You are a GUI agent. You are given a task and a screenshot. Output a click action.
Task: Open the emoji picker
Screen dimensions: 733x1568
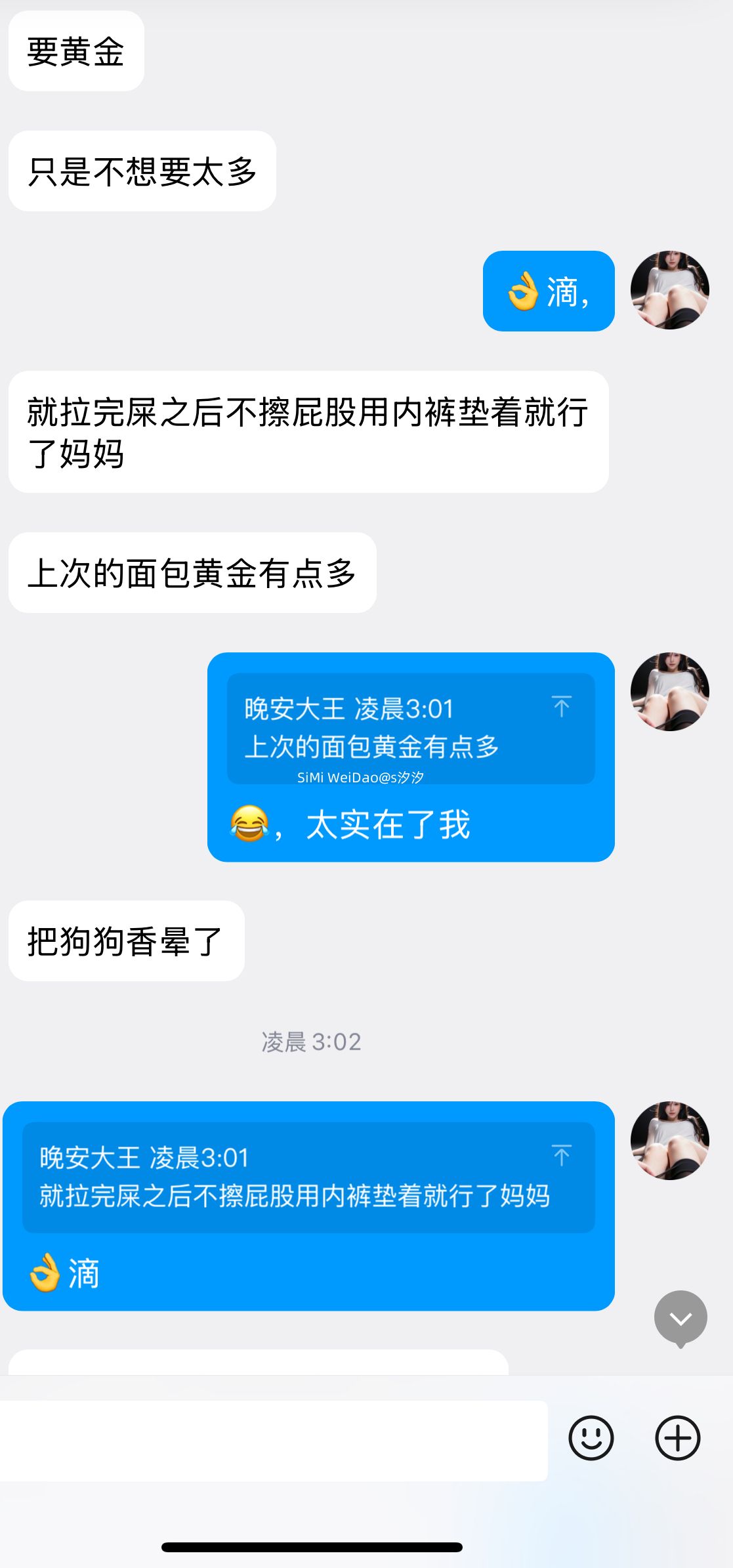tap(591, 1438)
